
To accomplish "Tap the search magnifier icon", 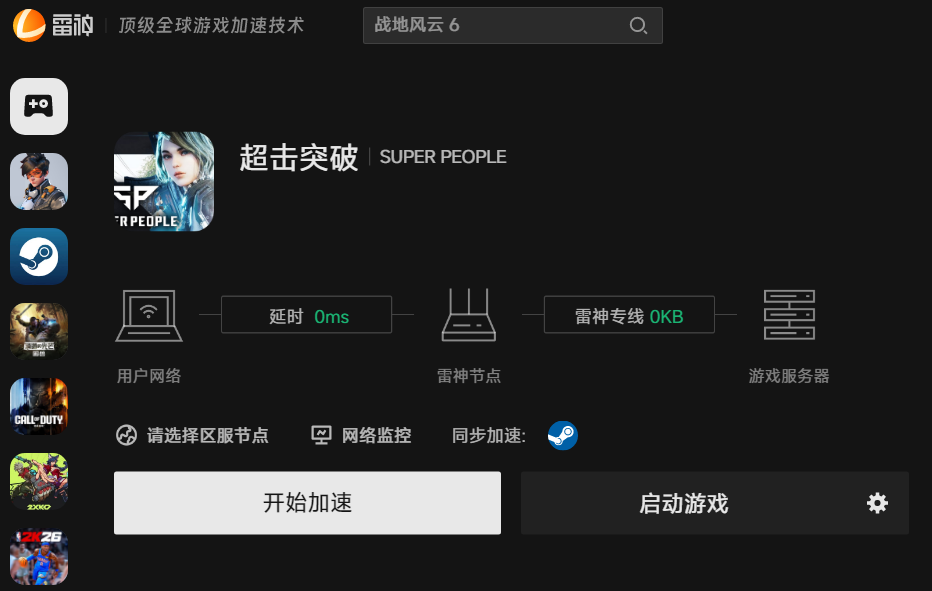I will (x=638, y=26).
